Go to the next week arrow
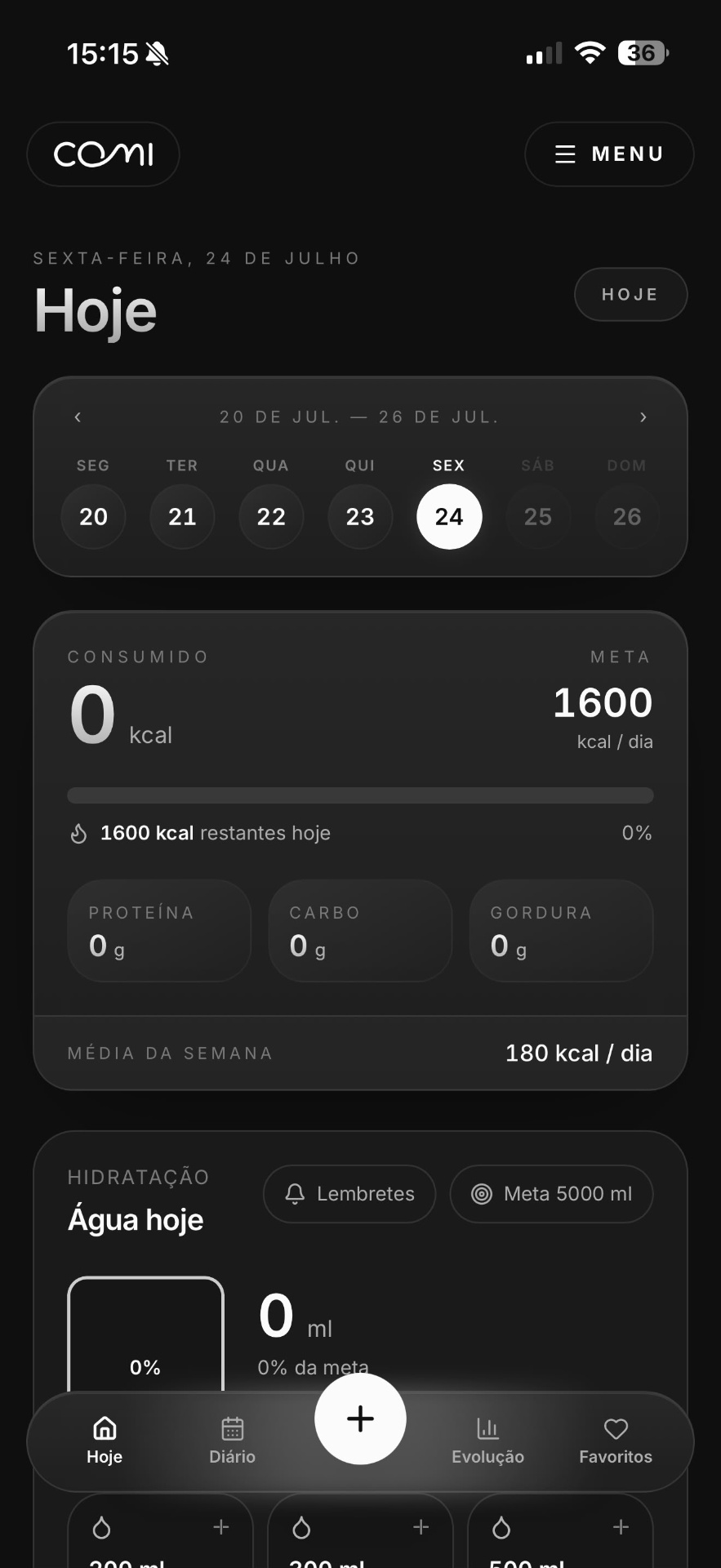The height and width of the screenshot is (1568, 721). (x=643, y=417)
